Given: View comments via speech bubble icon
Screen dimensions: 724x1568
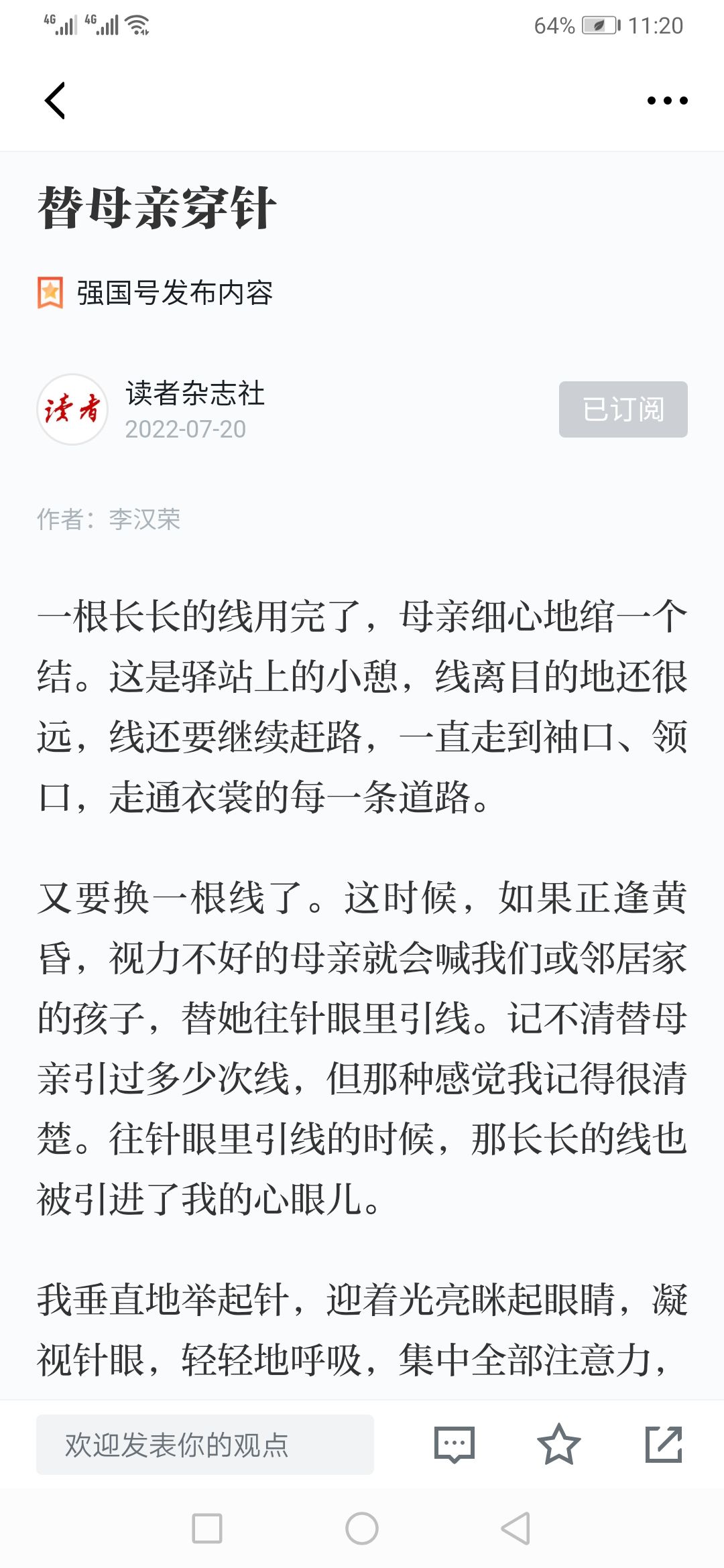Looking at the screenshot, I should (x=455, y=1445).
